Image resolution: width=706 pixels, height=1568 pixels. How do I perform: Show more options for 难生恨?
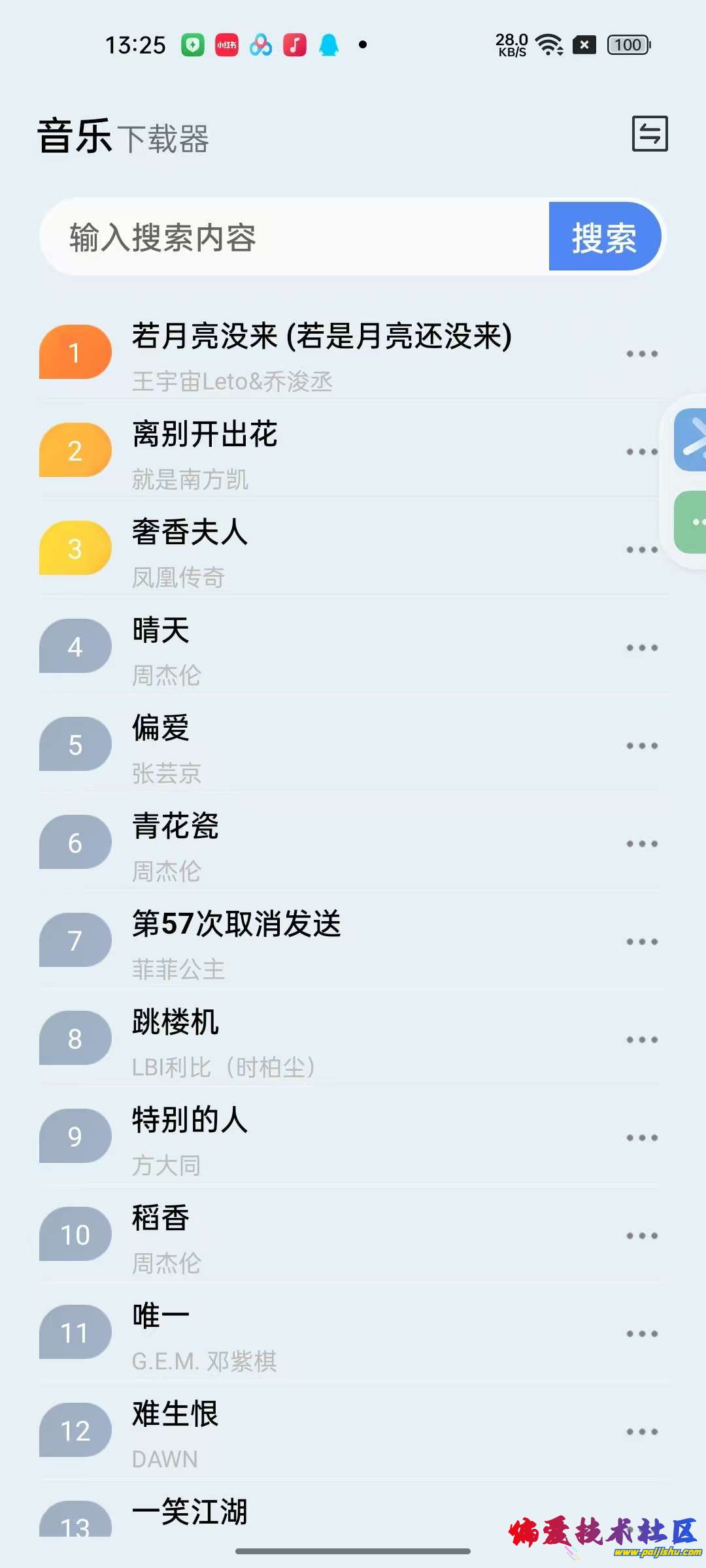click(x=641, y=1431)
